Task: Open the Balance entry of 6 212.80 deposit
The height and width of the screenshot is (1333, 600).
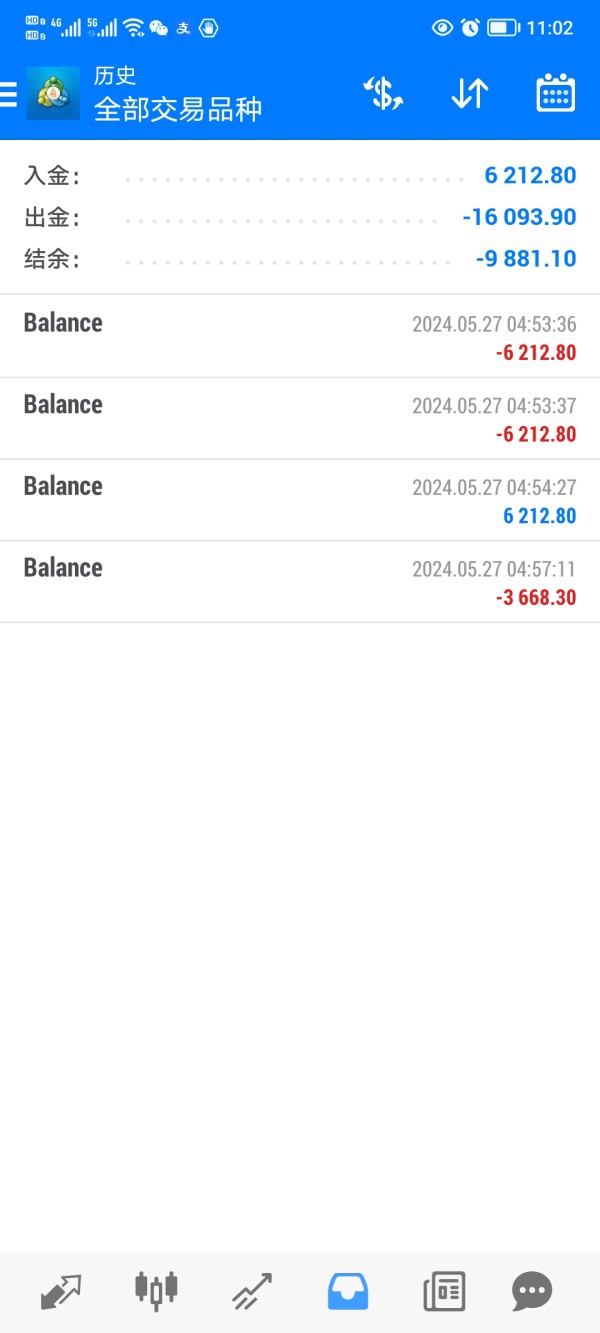Action: click(x=300, y=501)
